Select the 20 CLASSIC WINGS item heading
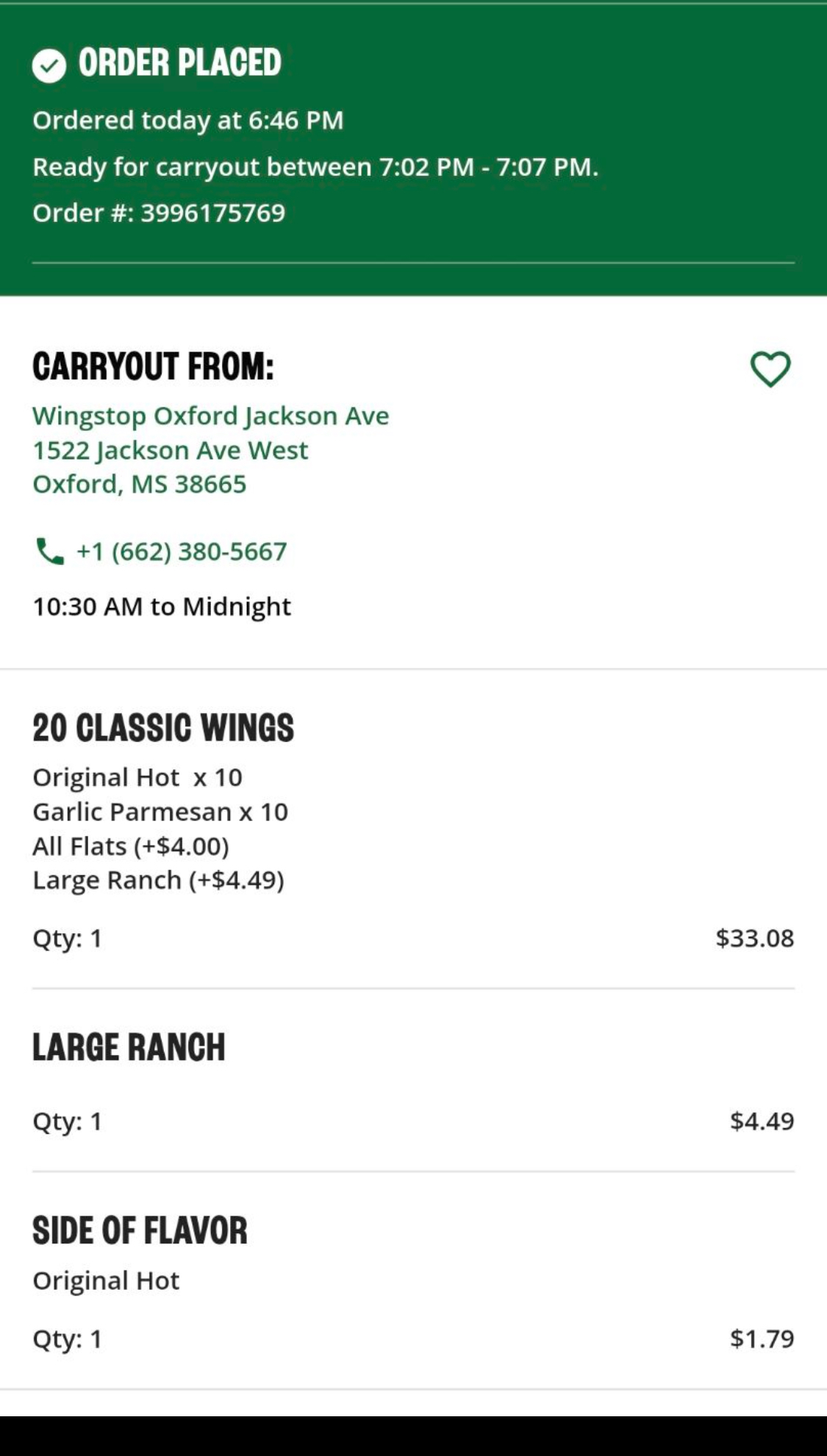The image size is (827, 1456). point(162,729)
